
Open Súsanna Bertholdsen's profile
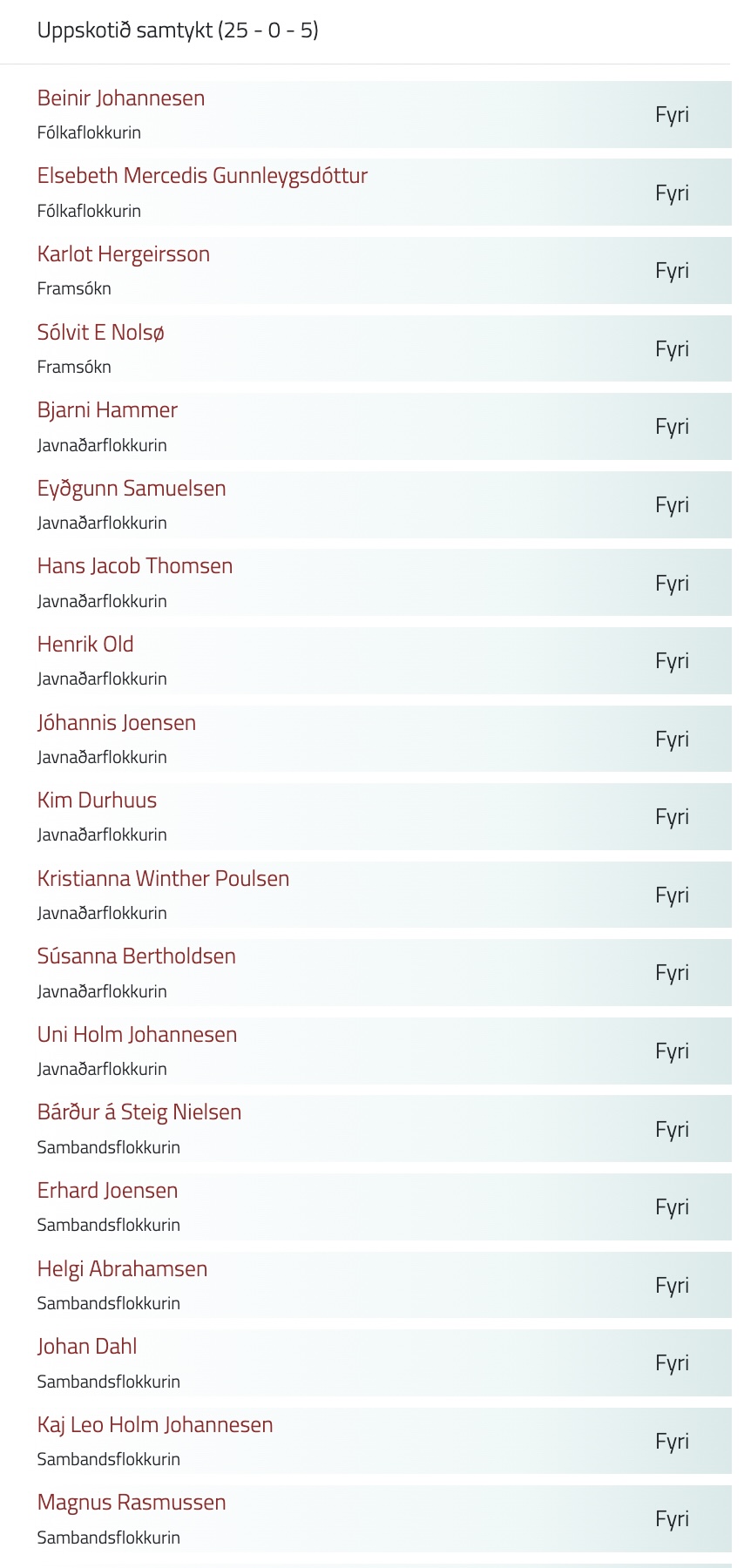click(x=137, y=956)
